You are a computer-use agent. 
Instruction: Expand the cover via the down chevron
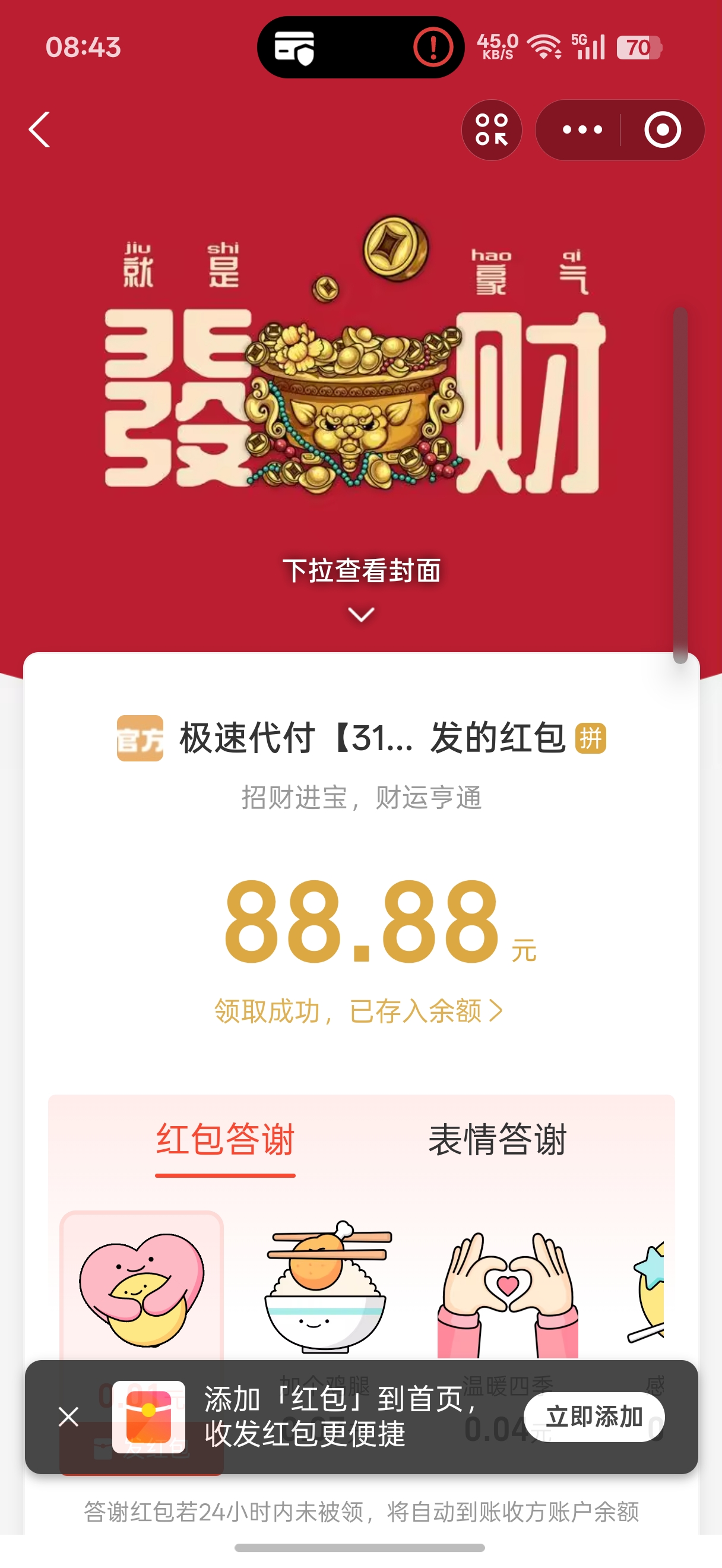360,614
